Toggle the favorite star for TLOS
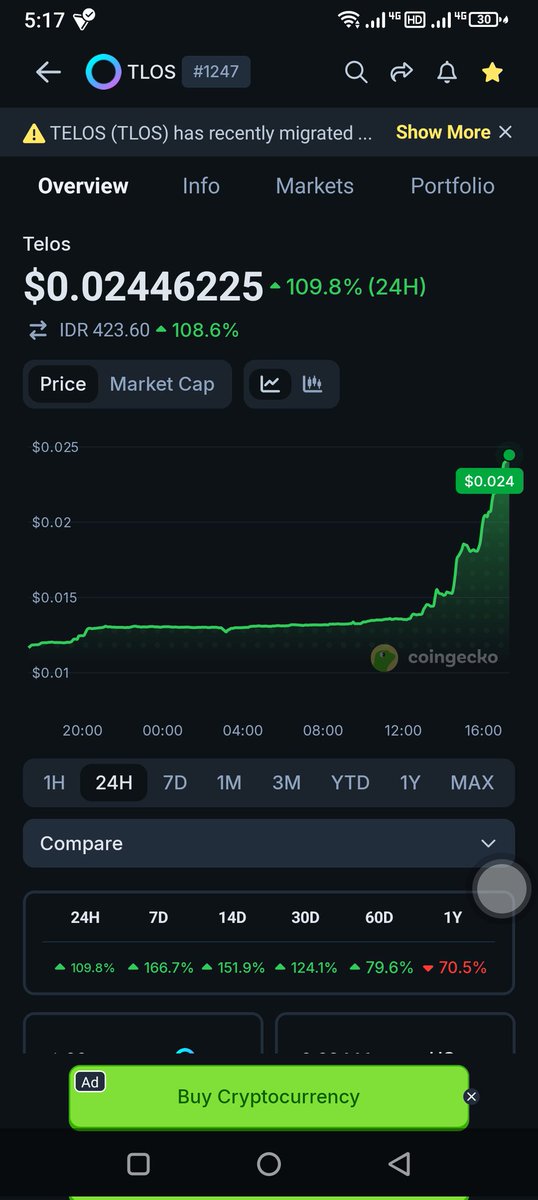This screenshot has height=1200, width=538. coord(492,72)
